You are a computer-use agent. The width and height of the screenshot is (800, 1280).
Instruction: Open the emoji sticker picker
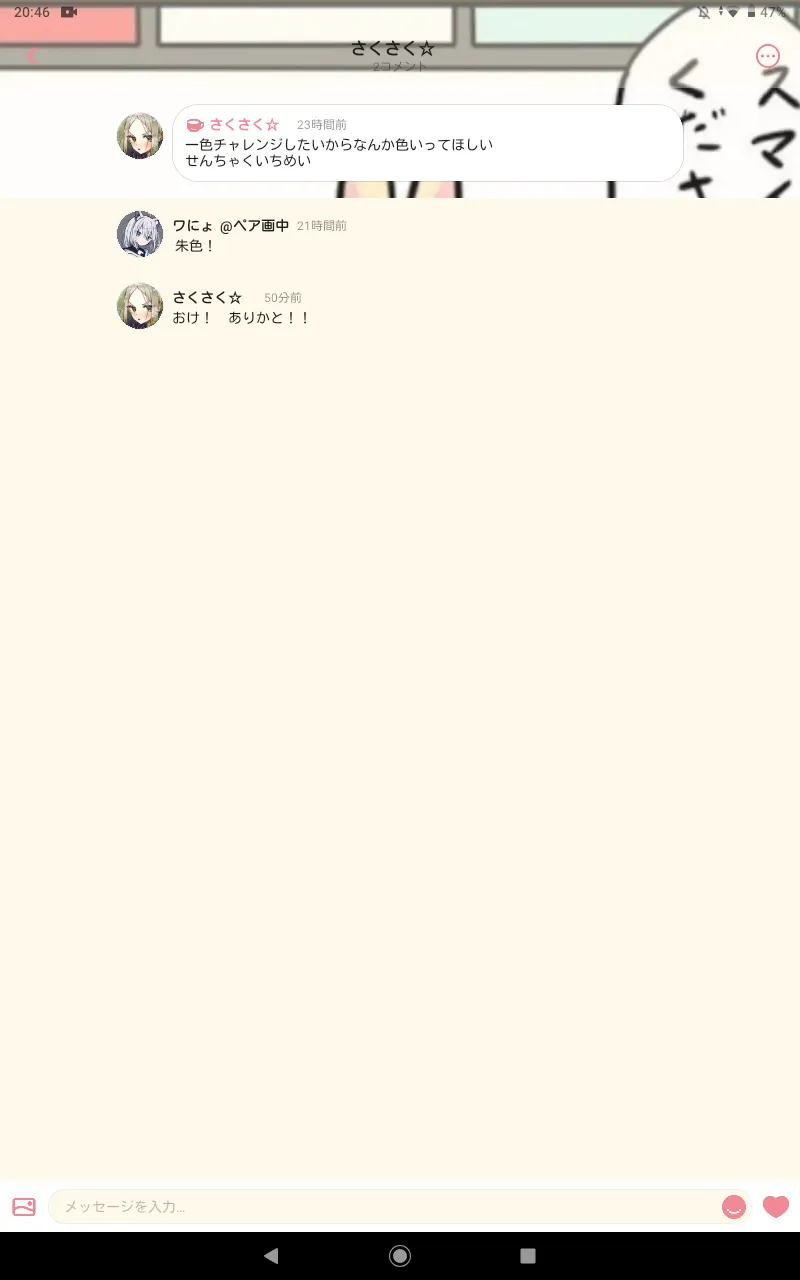coord(734,1207)
